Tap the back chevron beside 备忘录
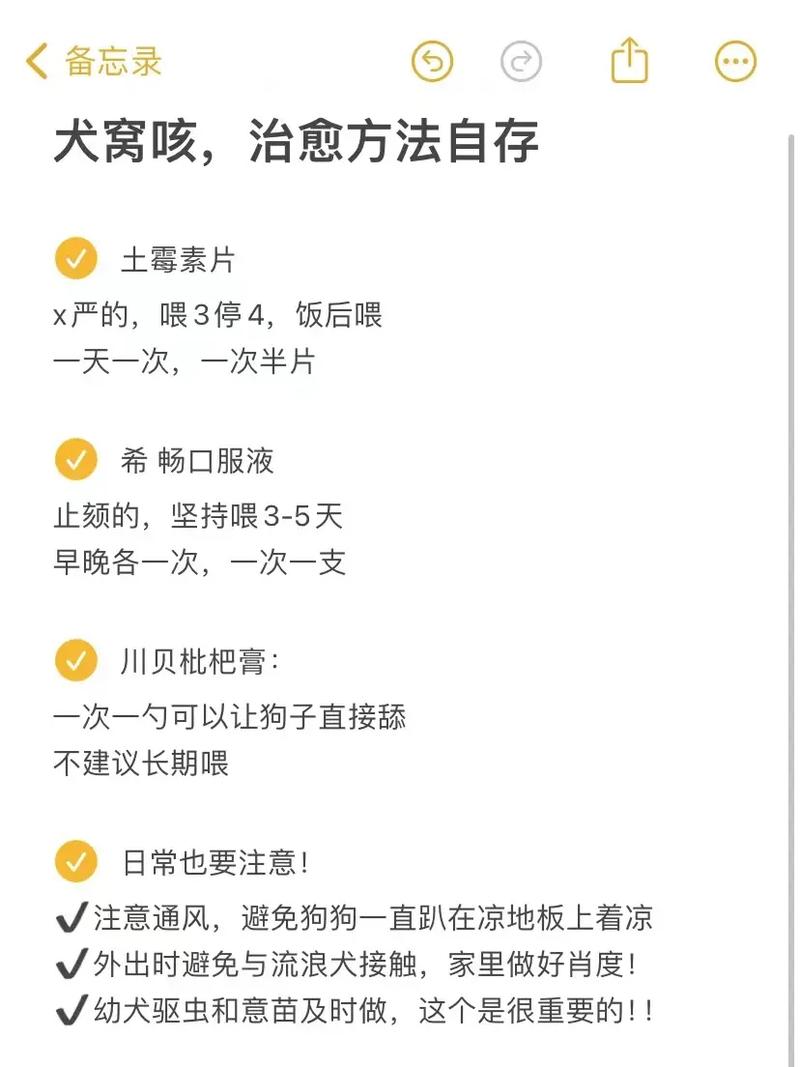The image size is (800, 1067). coord(36,61)
